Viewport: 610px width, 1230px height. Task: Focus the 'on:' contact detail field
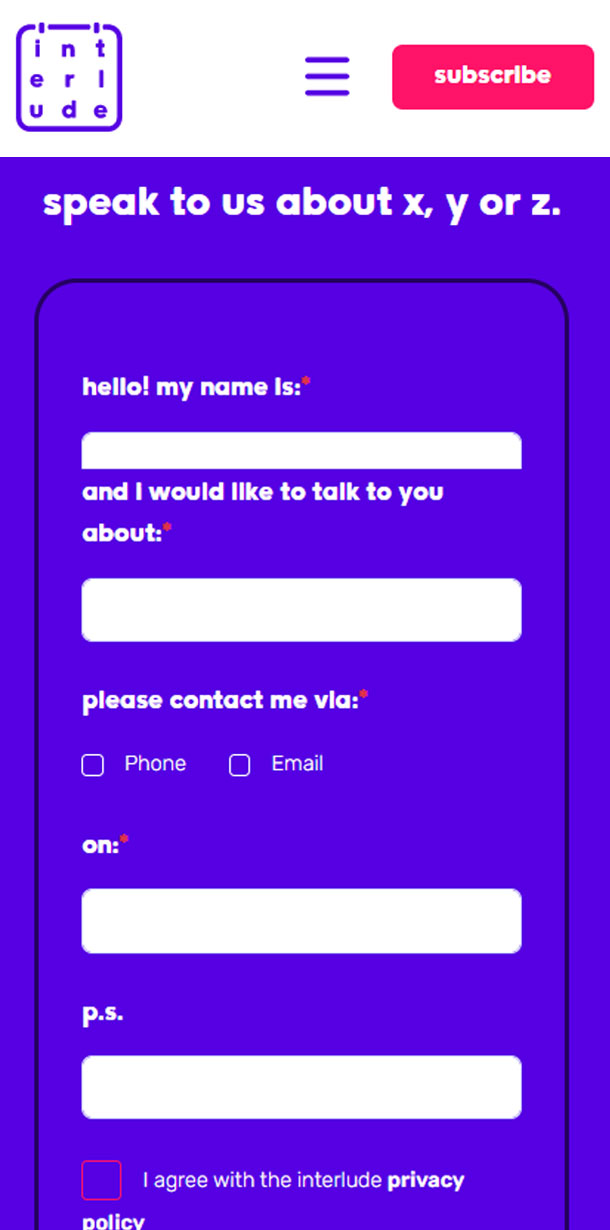301,920
